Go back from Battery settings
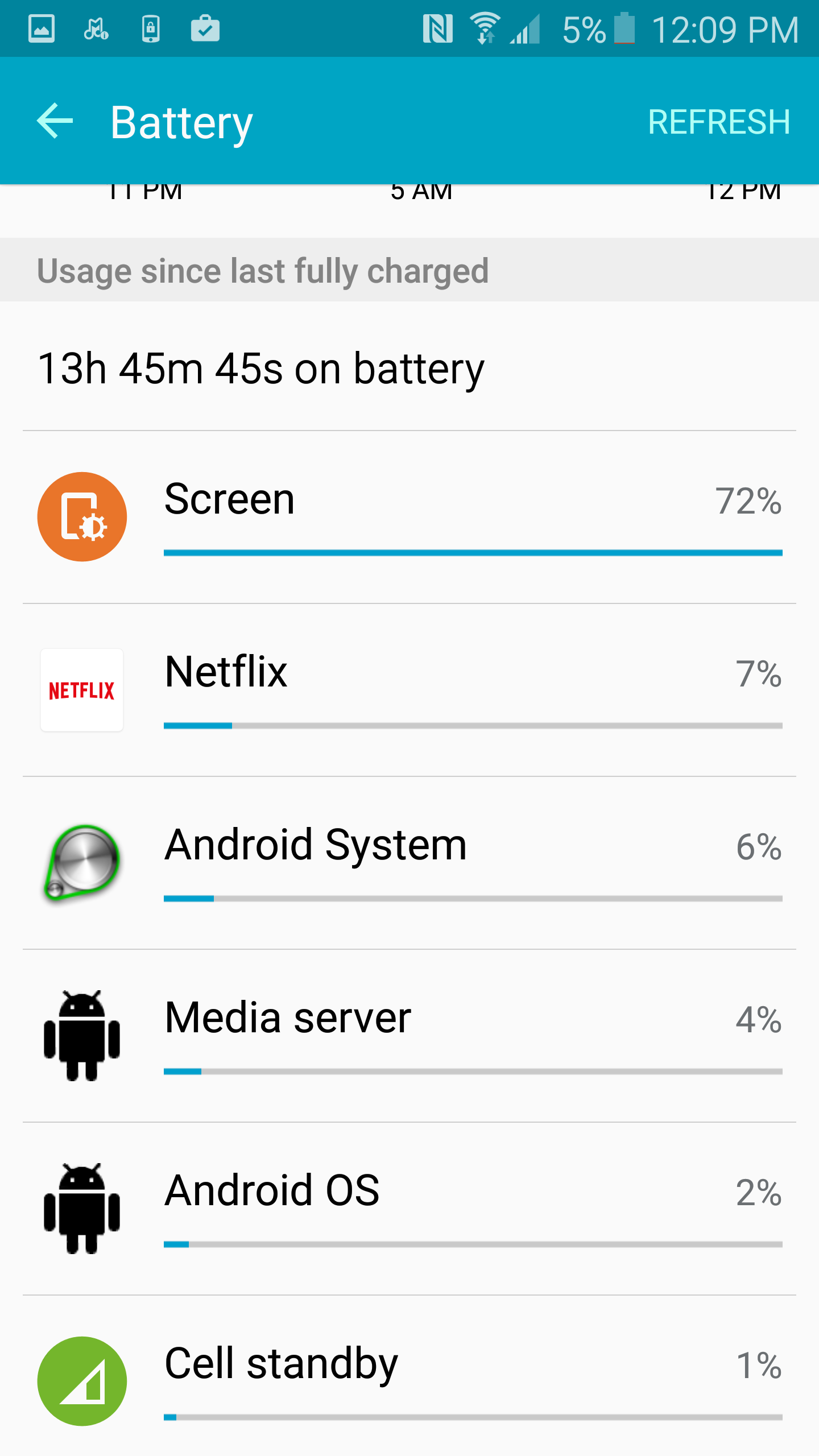 tap(55, 121)
